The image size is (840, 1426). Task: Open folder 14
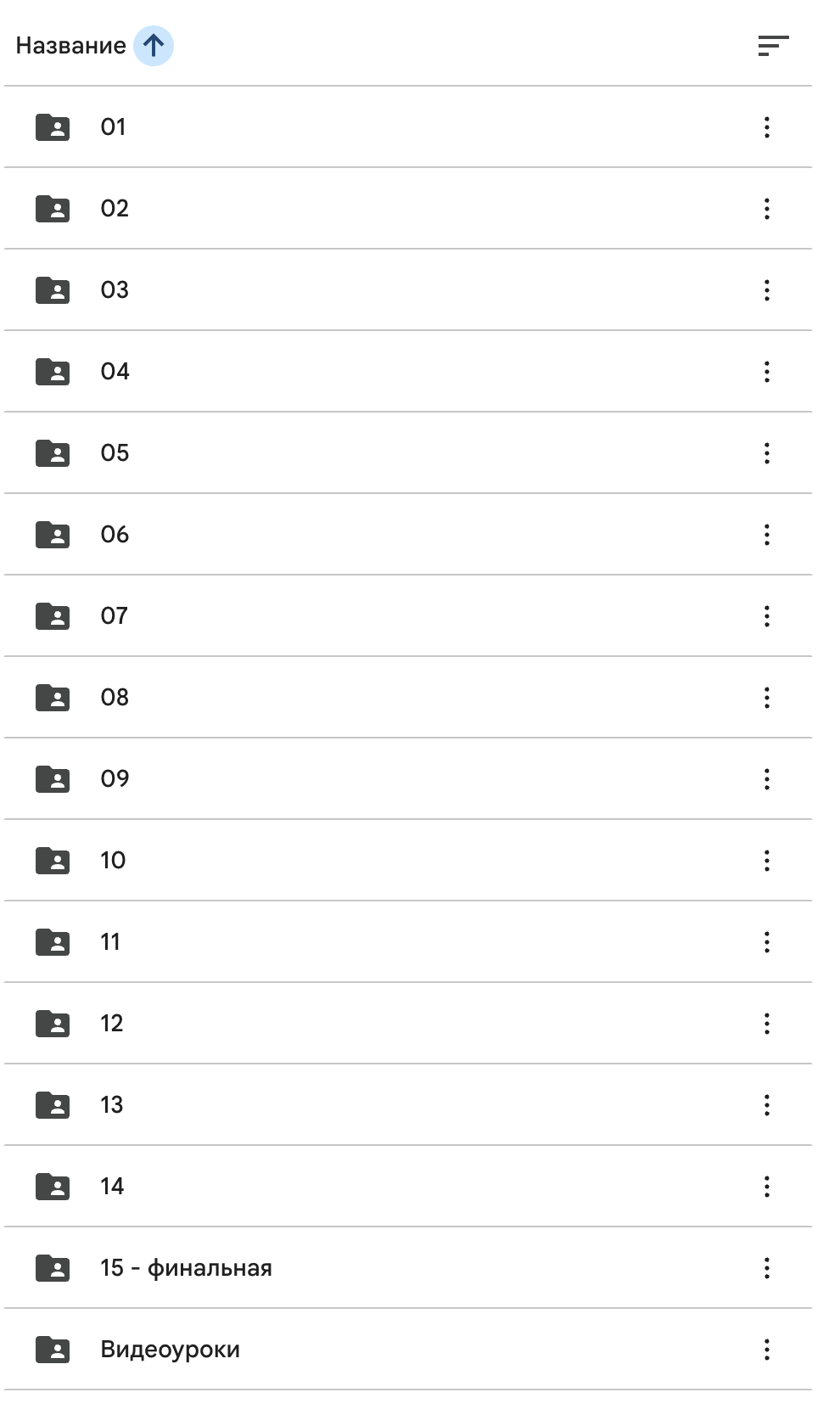click(x=112, y=1187)
